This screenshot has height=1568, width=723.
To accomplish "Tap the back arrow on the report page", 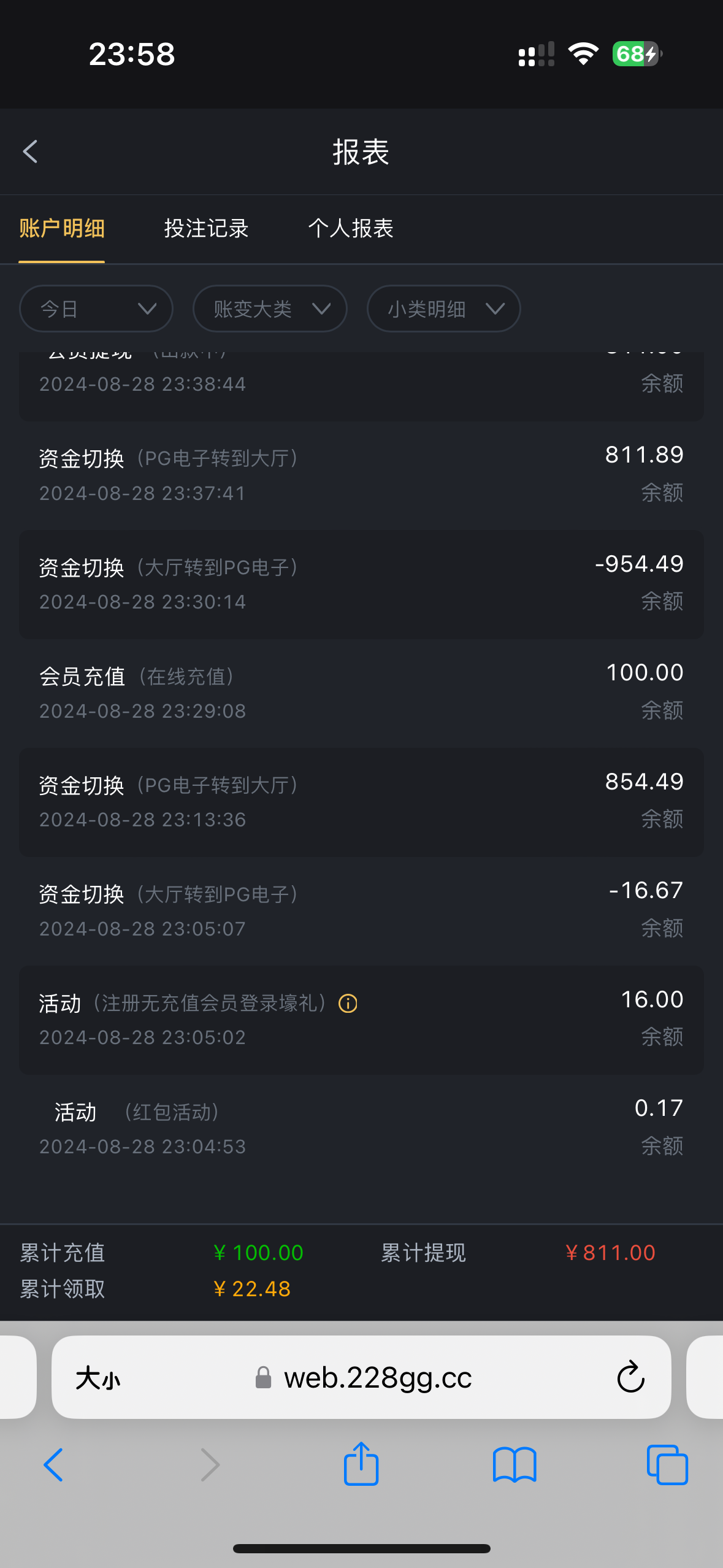I will tap(30, 152).
